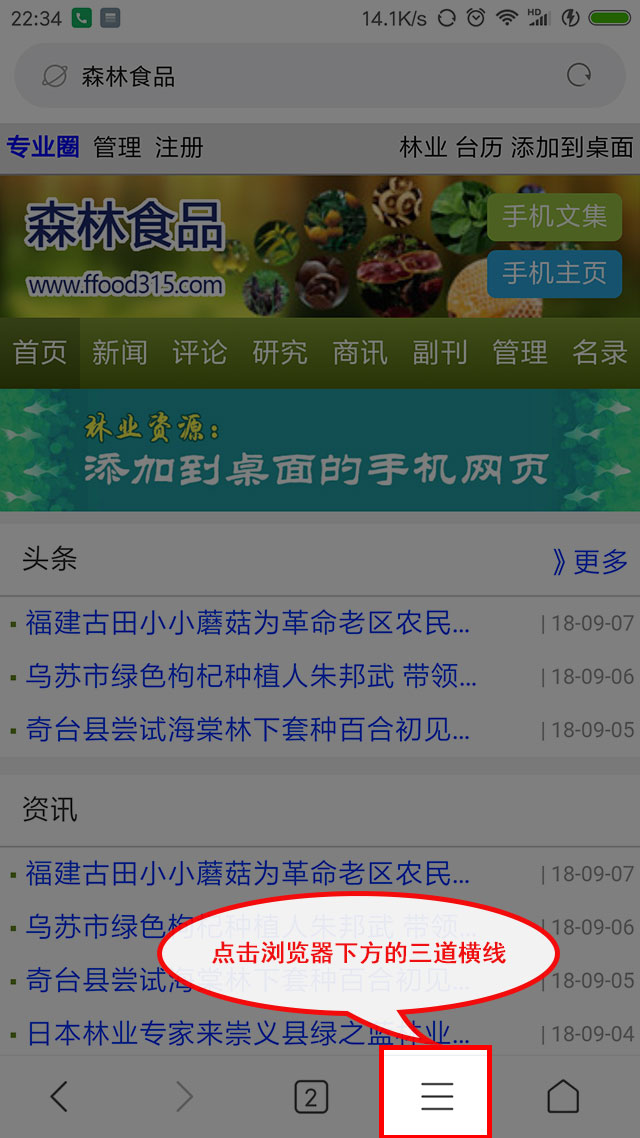The image size is (640, 1138).
Task: Tap the 手机主页 button
Action: pos(554,273)
